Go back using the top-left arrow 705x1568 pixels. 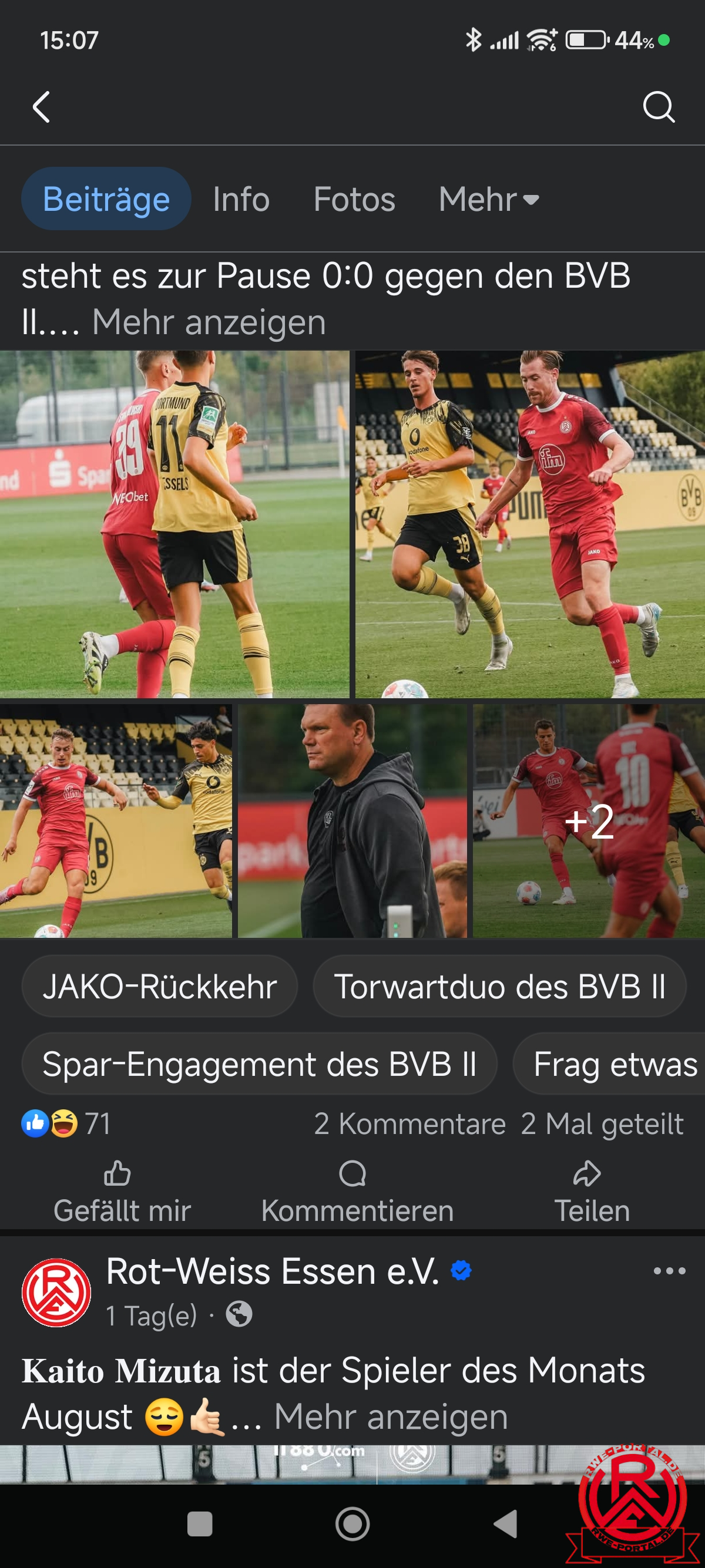tap(41, 107)
